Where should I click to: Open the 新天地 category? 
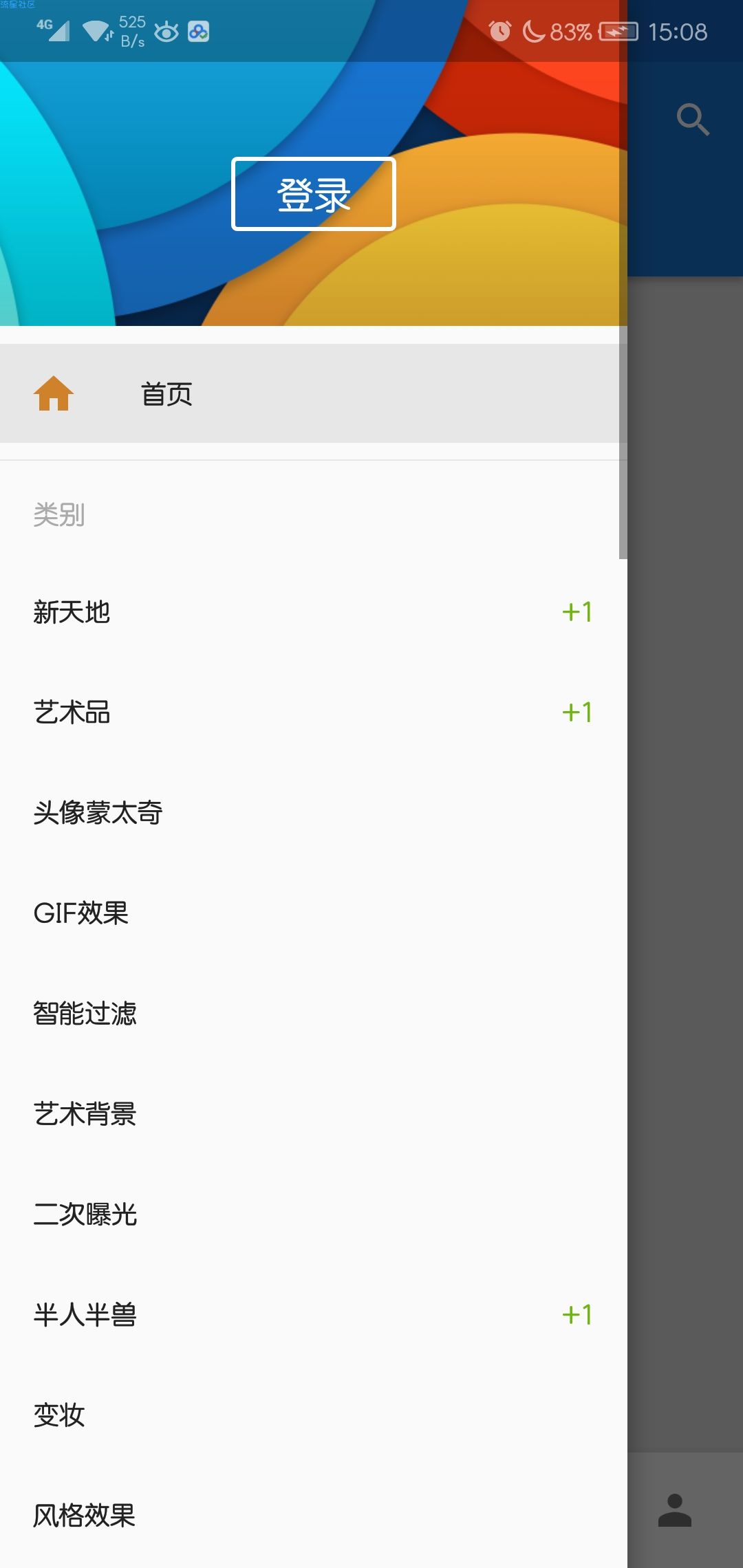click(x=72, y=612)
